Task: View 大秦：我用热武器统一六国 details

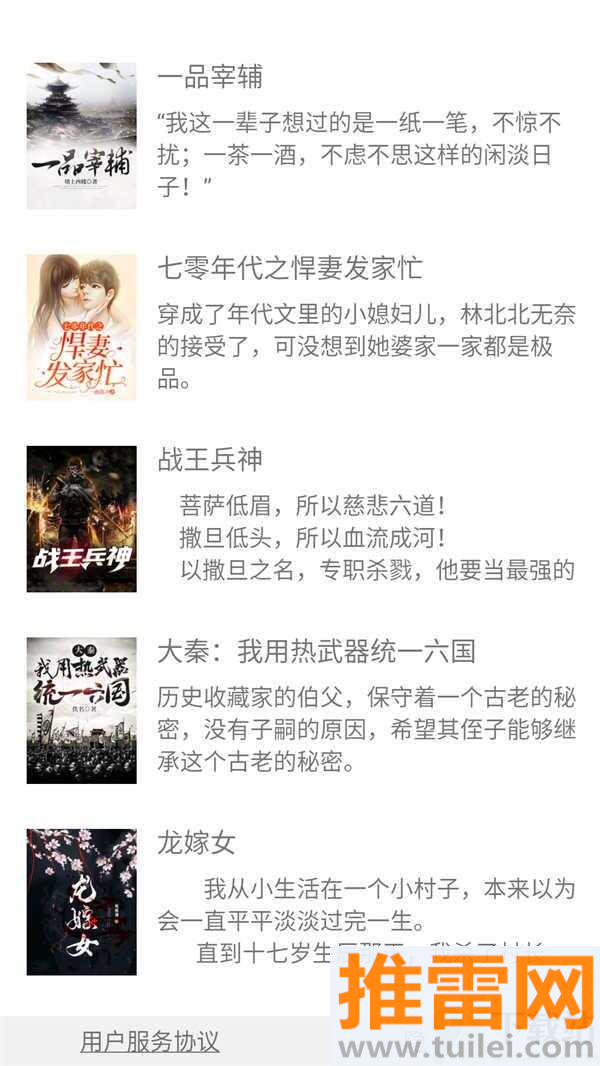Action: point(316,652)
